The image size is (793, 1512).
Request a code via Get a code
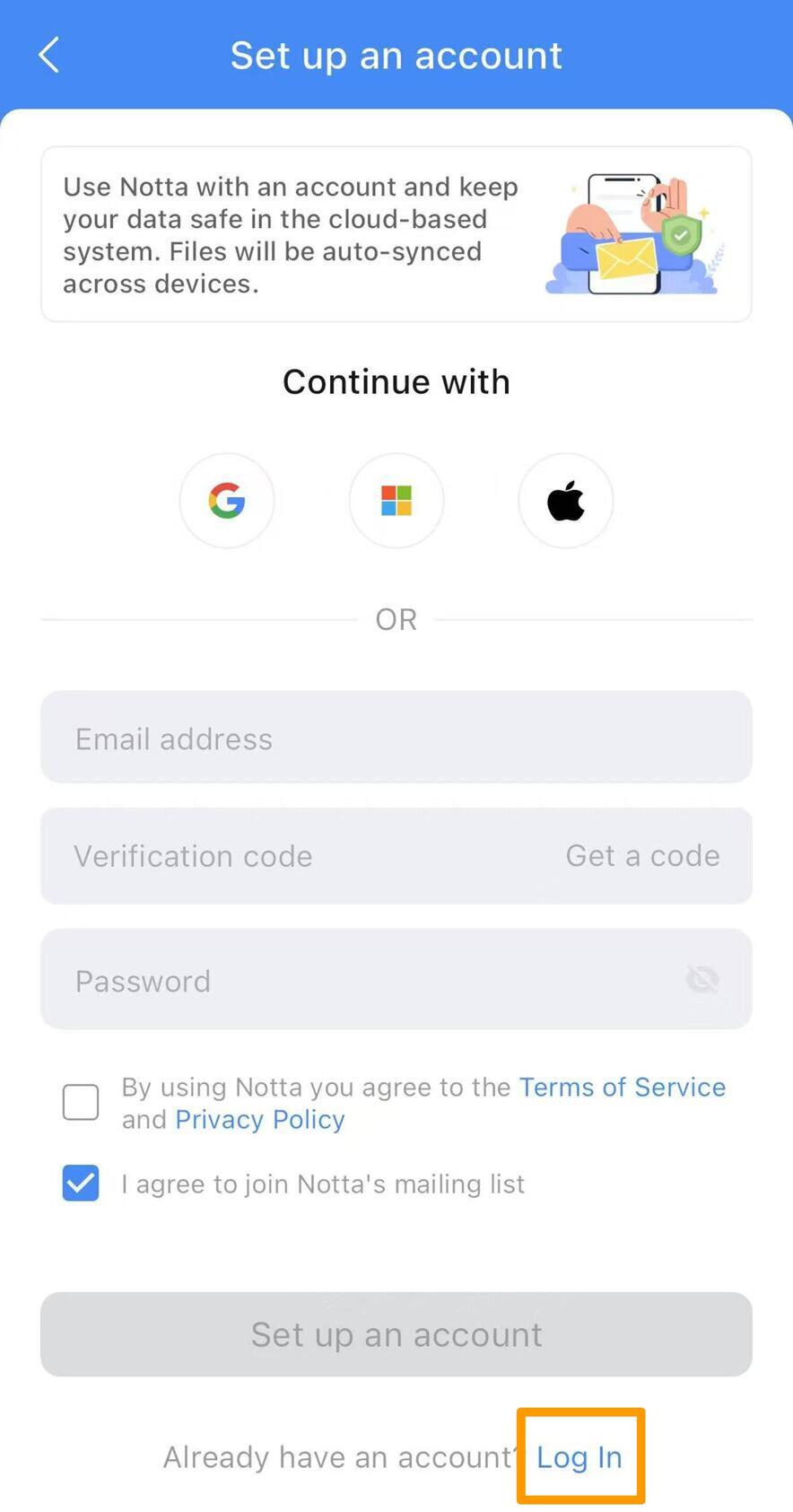point(642,856)
